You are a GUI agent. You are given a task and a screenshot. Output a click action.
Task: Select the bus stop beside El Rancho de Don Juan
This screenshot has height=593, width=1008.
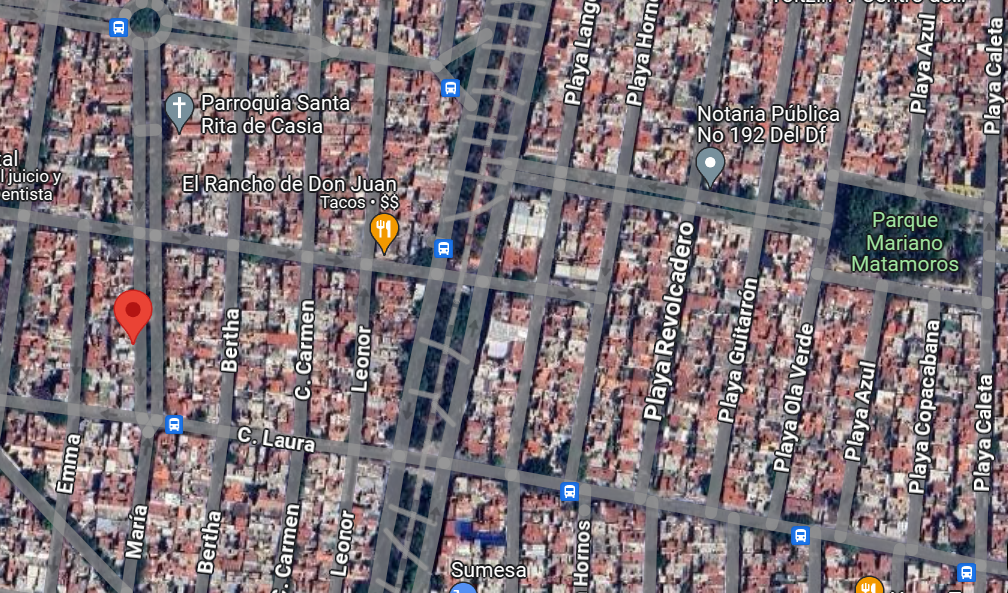pyautogui.click(x=443, y=248)
